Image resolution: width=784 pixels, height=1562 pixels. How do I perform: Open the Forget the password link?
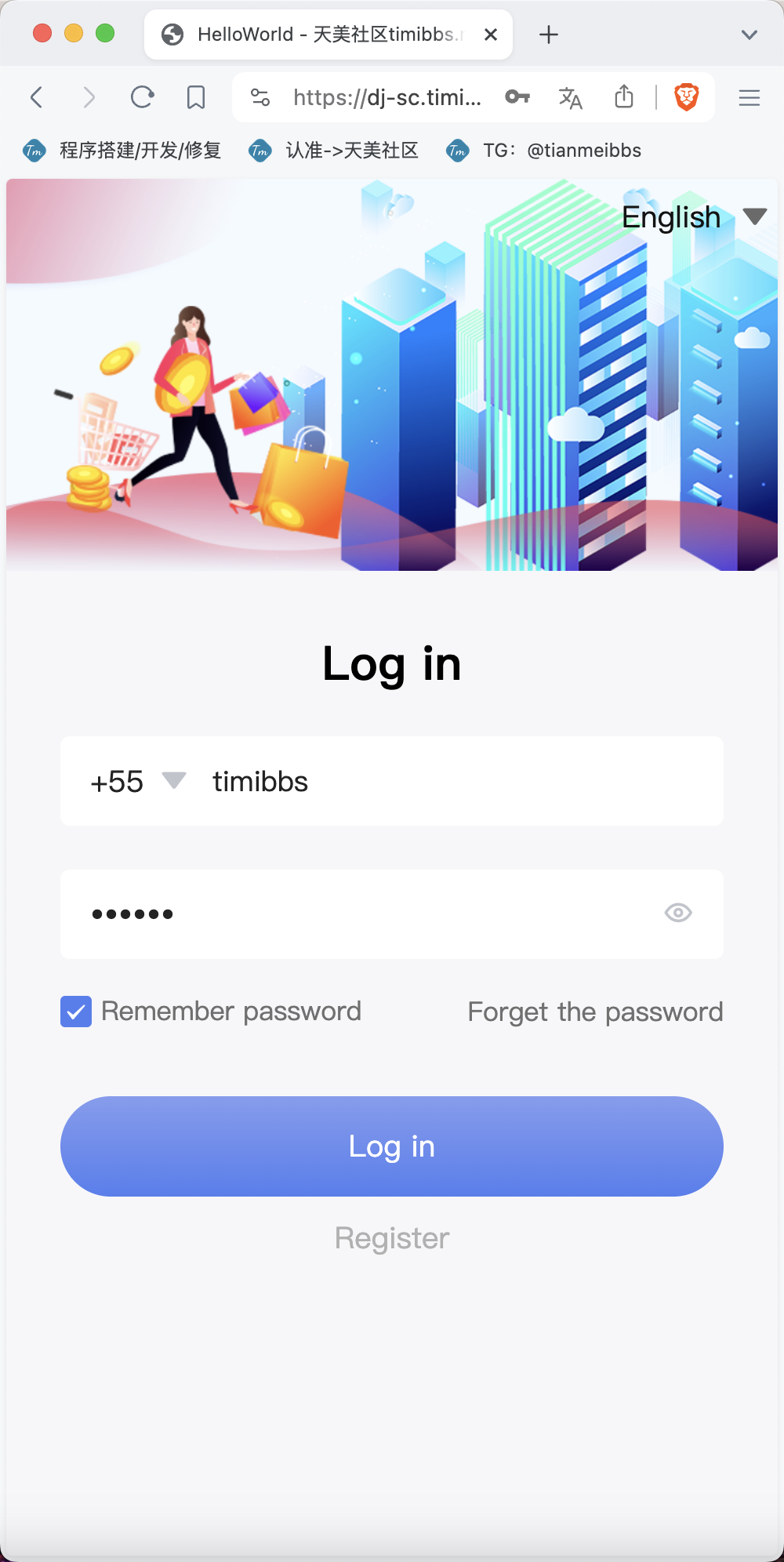click(595, 1012)
